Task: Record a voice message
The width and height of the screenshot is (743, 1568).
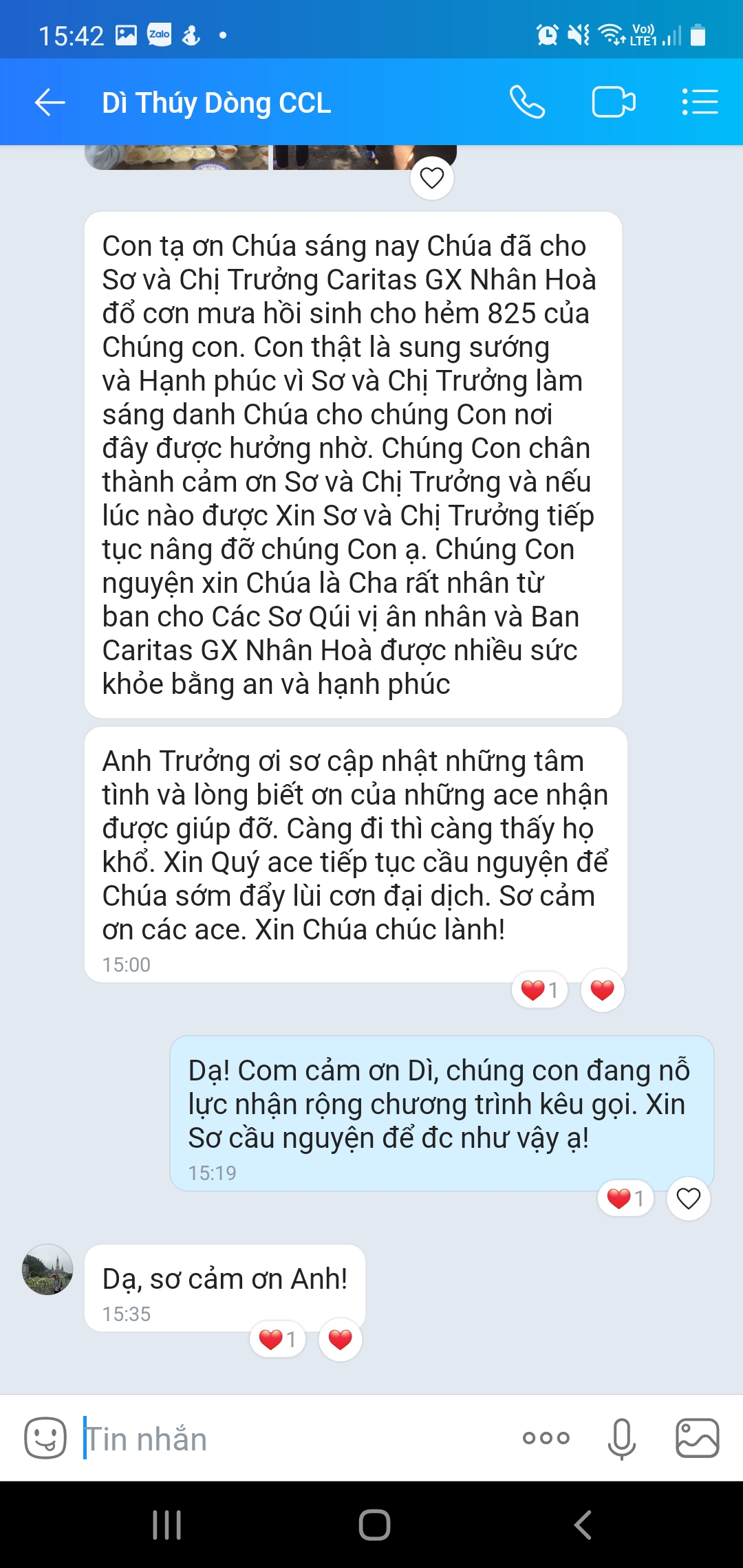Action: (x=621, y=1438)
